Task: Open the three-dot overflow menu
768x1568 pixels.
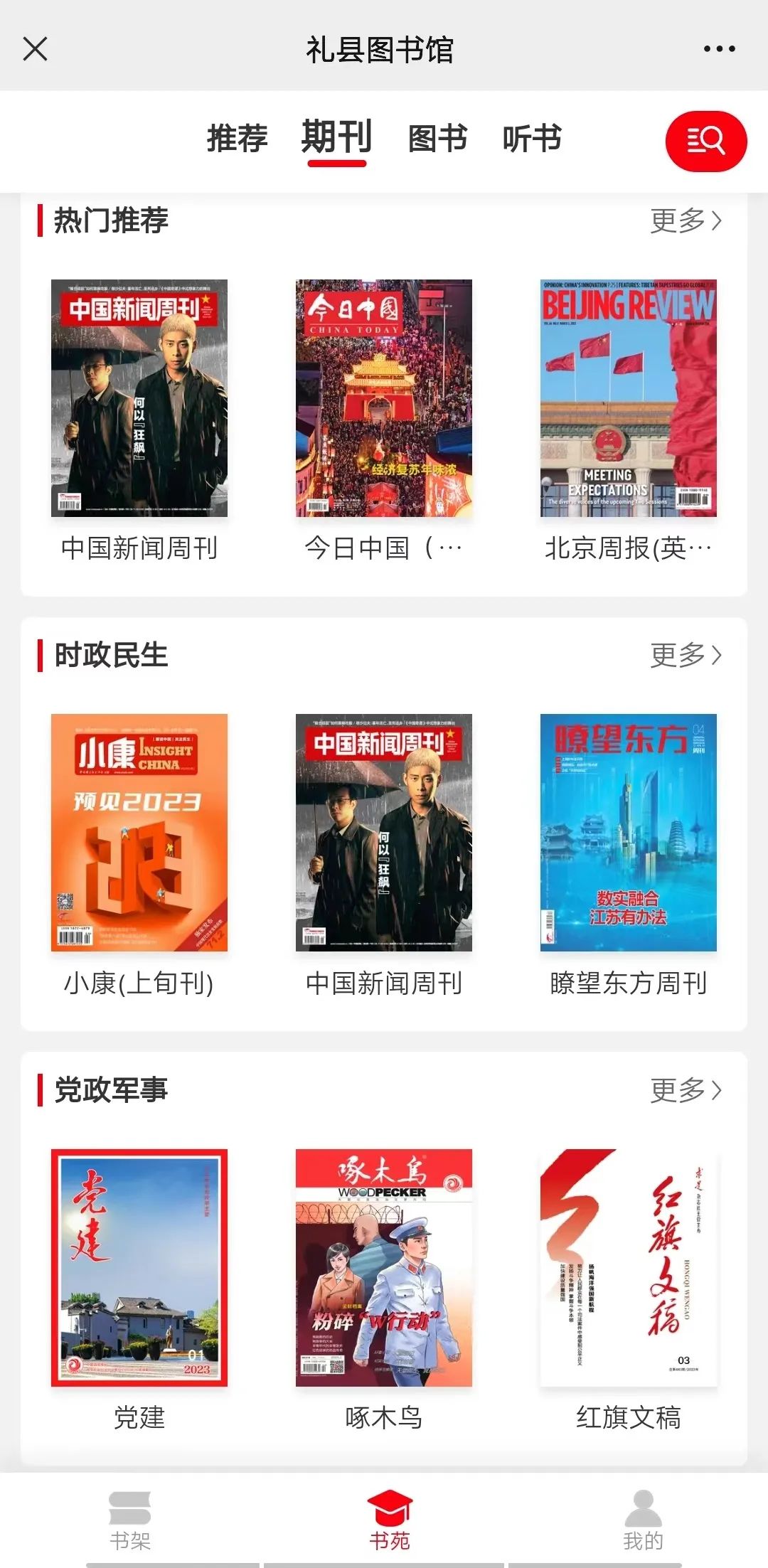Action: coord(719,49)
